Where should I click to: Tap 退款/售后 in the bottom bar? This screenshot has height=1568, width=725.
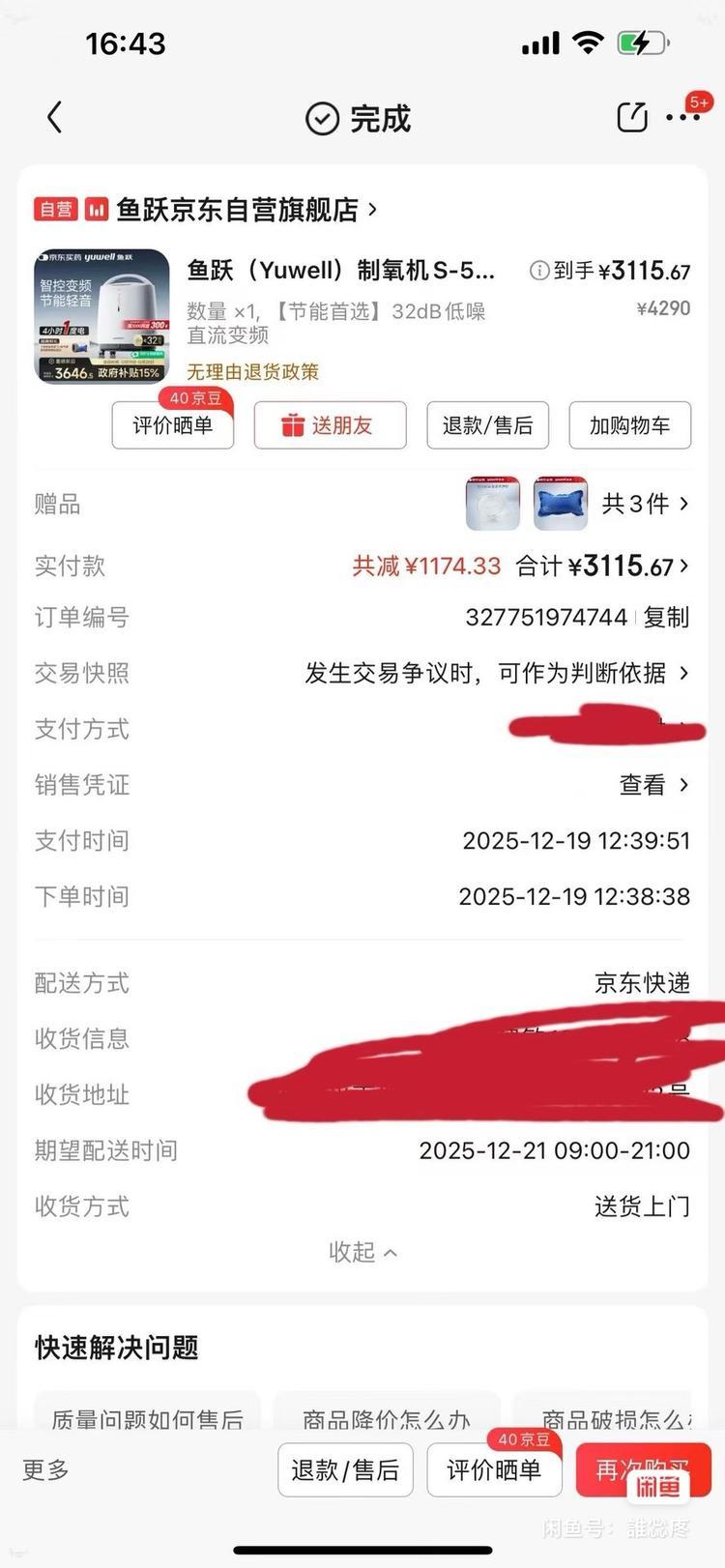coord(345,1470)
